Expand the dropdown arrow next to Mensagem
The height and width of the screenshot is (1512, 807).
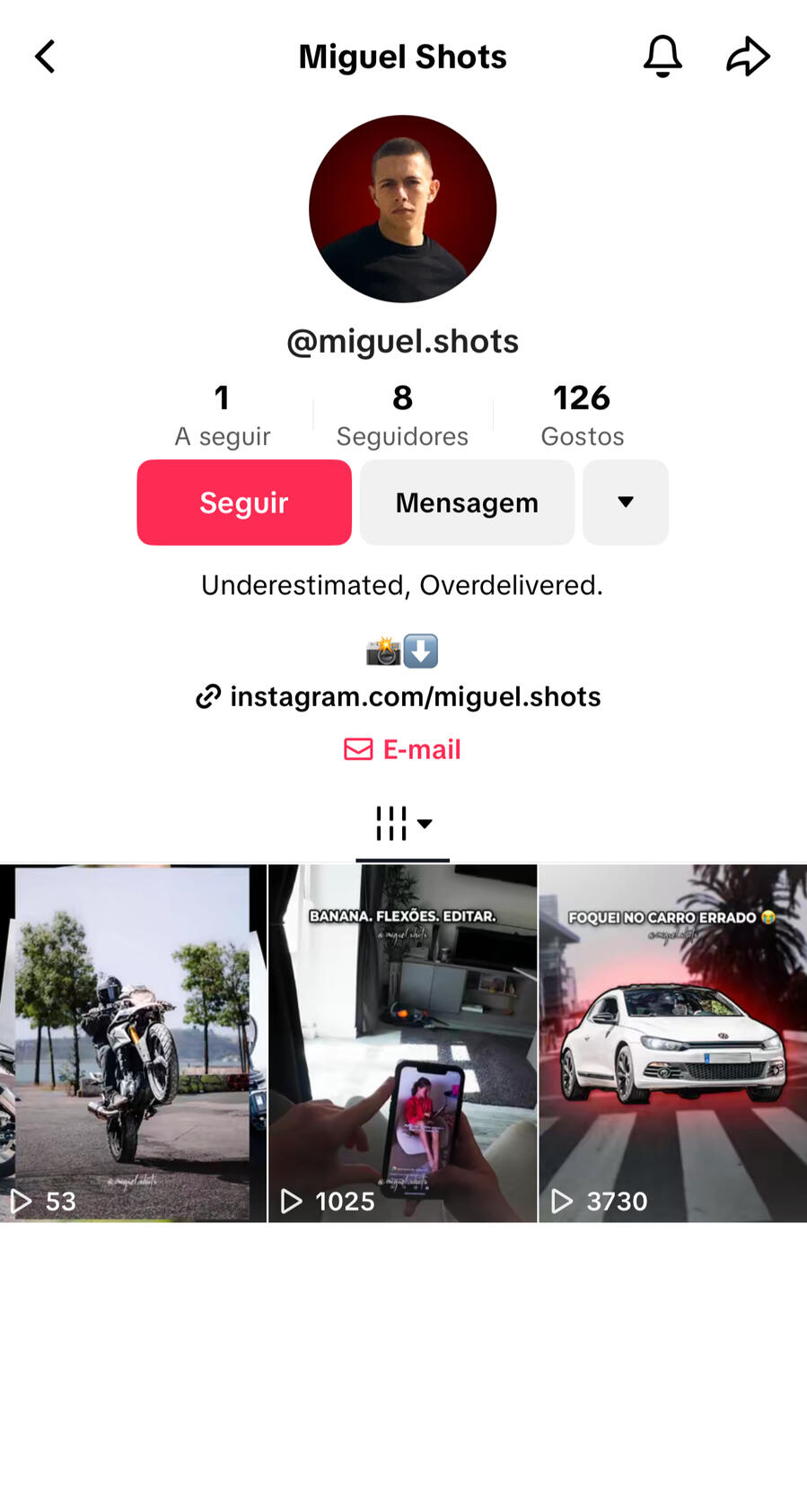(x=626, y=503)
